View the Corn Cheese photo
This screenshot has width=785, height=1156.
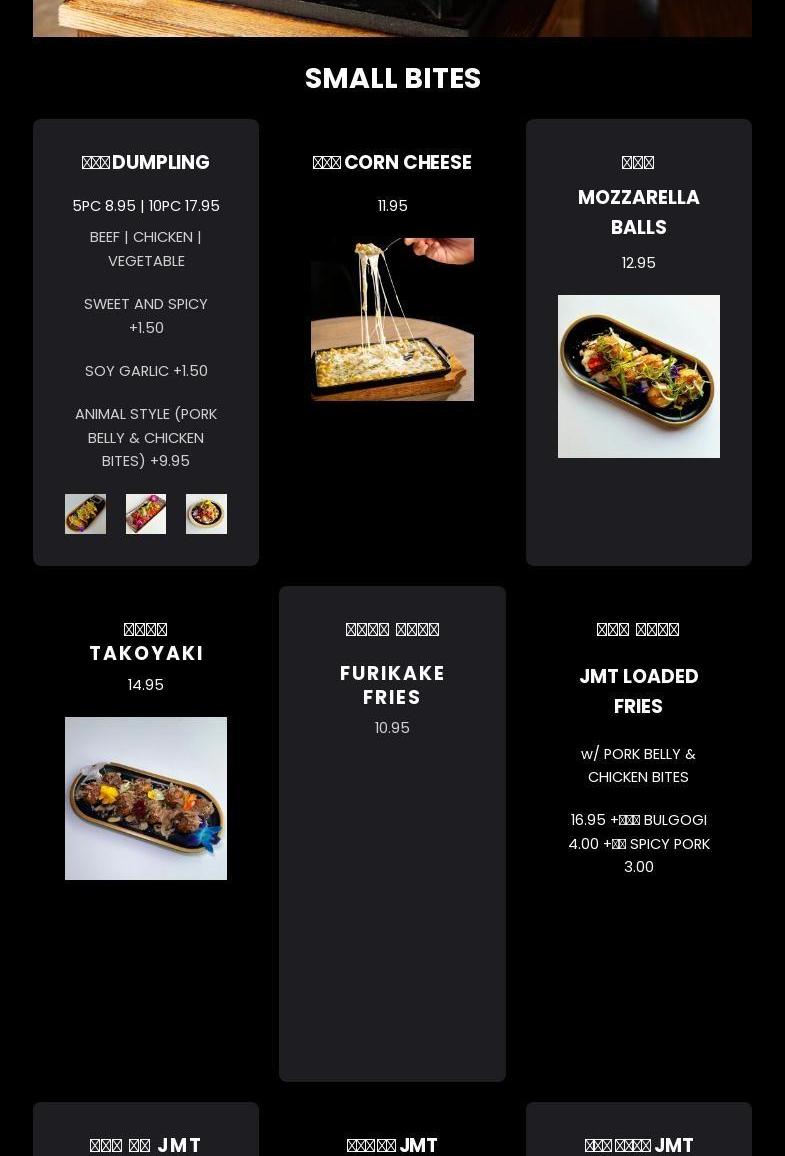coord(392,319)
